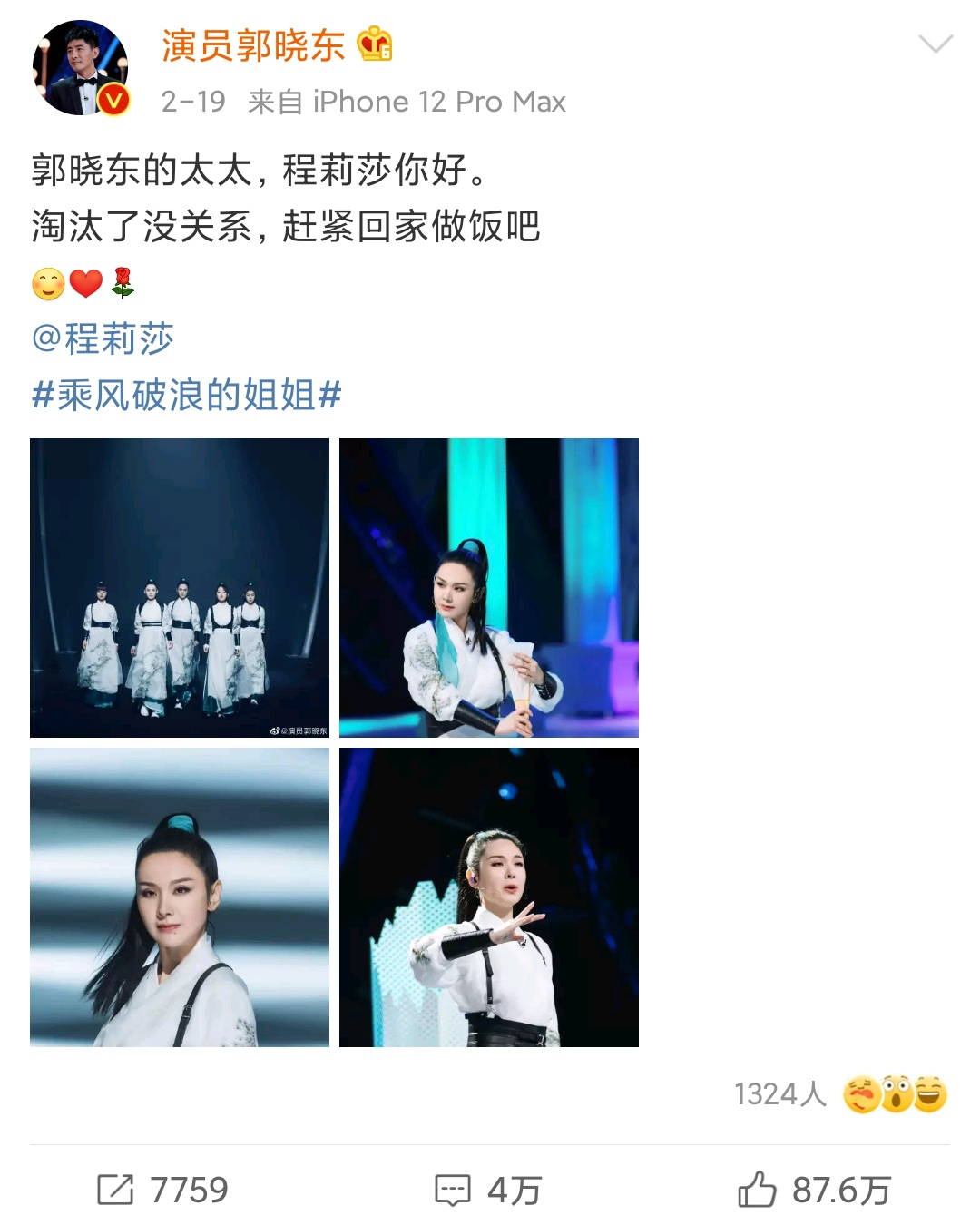Open 演员郭晓东's profile avatar
This screenshot has width=980, height=1225.
81,68
